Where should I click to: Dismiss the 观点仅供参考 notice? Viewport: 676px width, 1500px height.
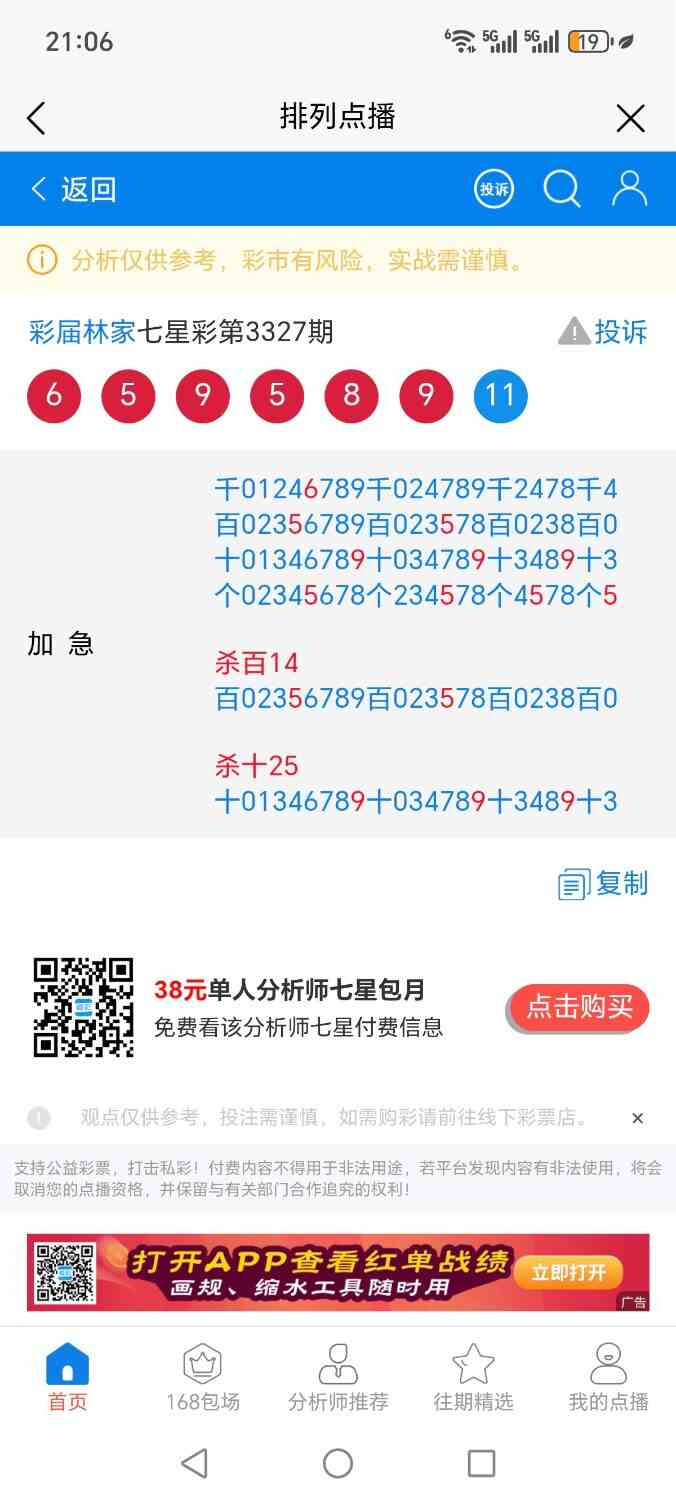pos(638,1118)
